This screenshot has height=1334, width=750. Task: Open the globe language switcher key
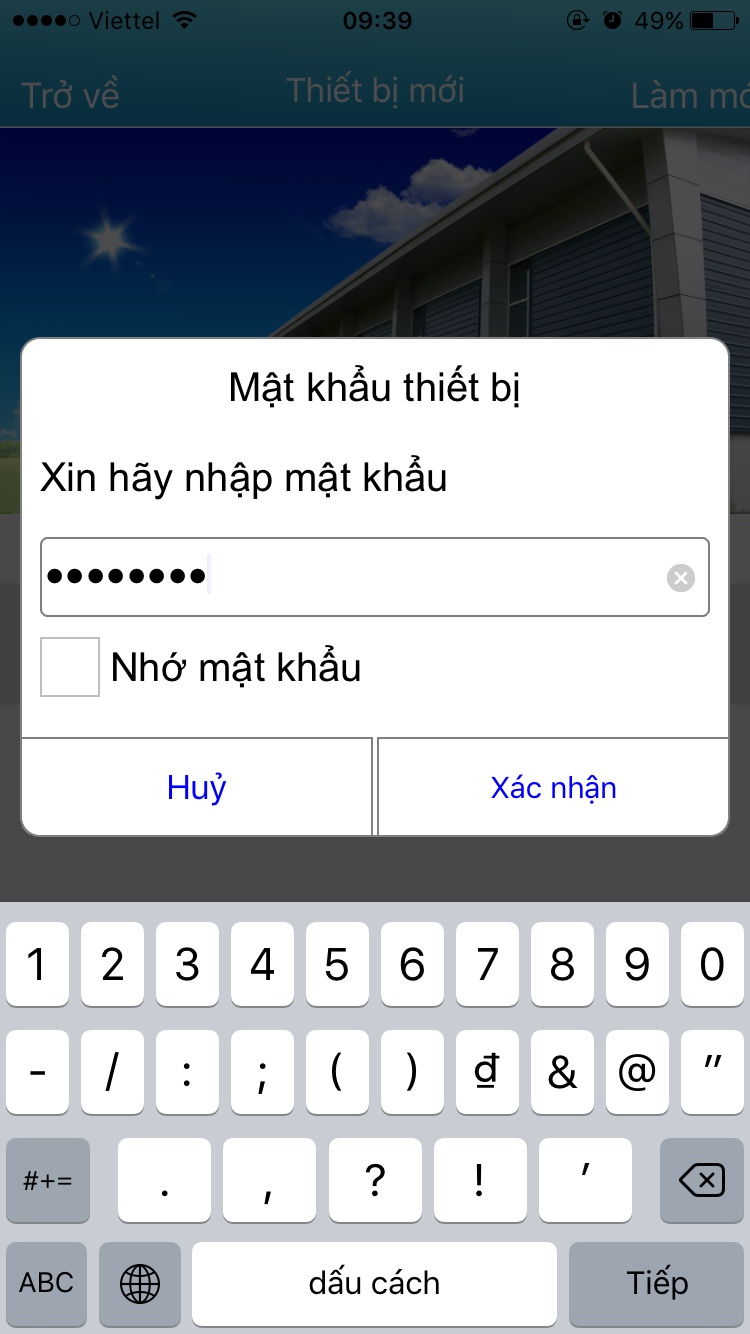click(140, 1284)
